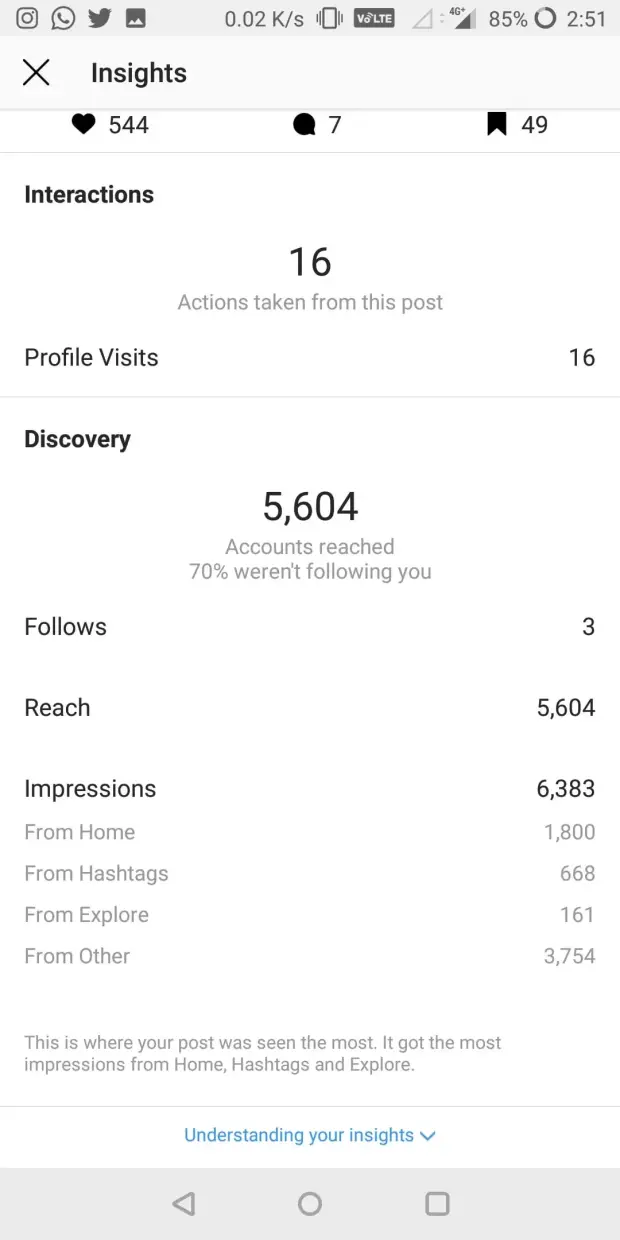Go to the home screen

310,1204
